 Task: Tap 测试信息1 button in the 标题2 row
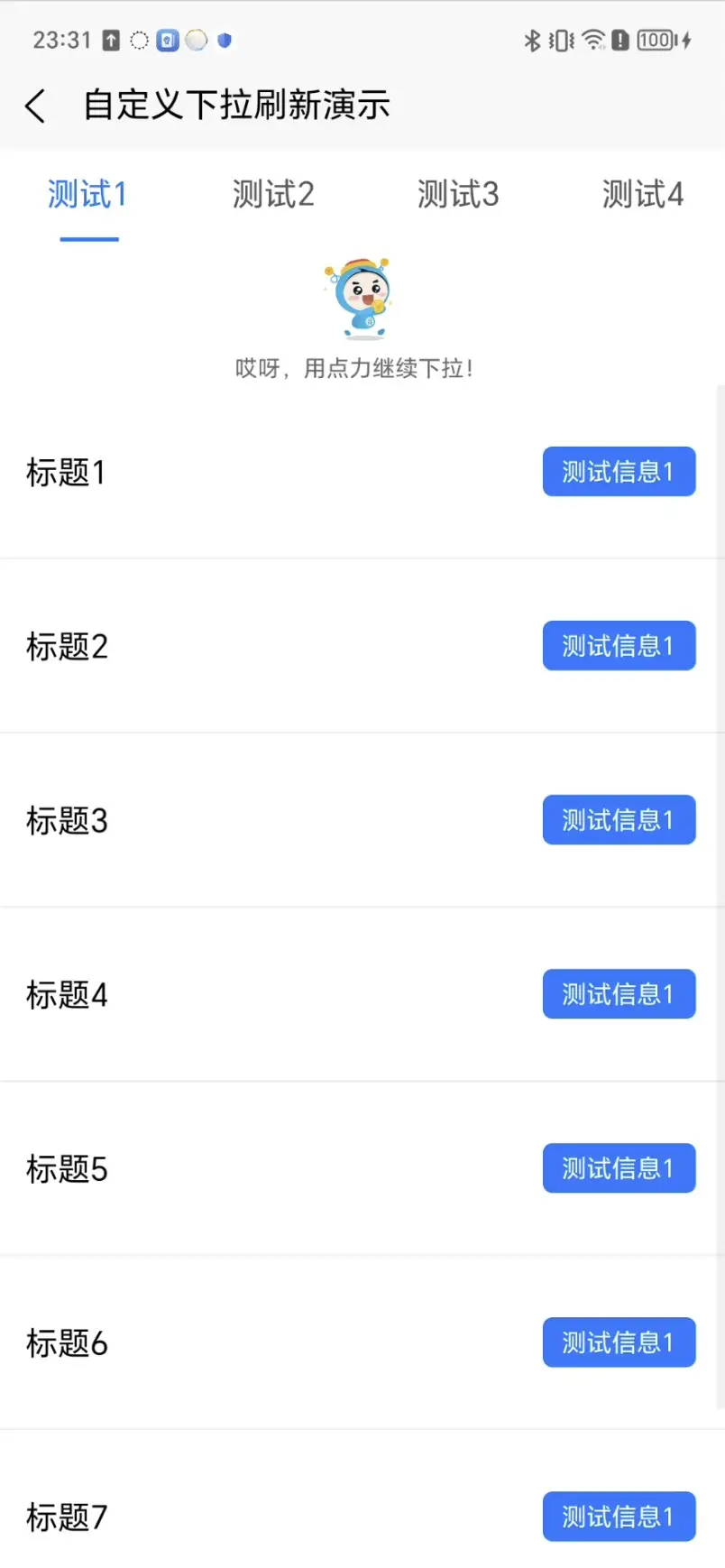[x=619, y=646]
